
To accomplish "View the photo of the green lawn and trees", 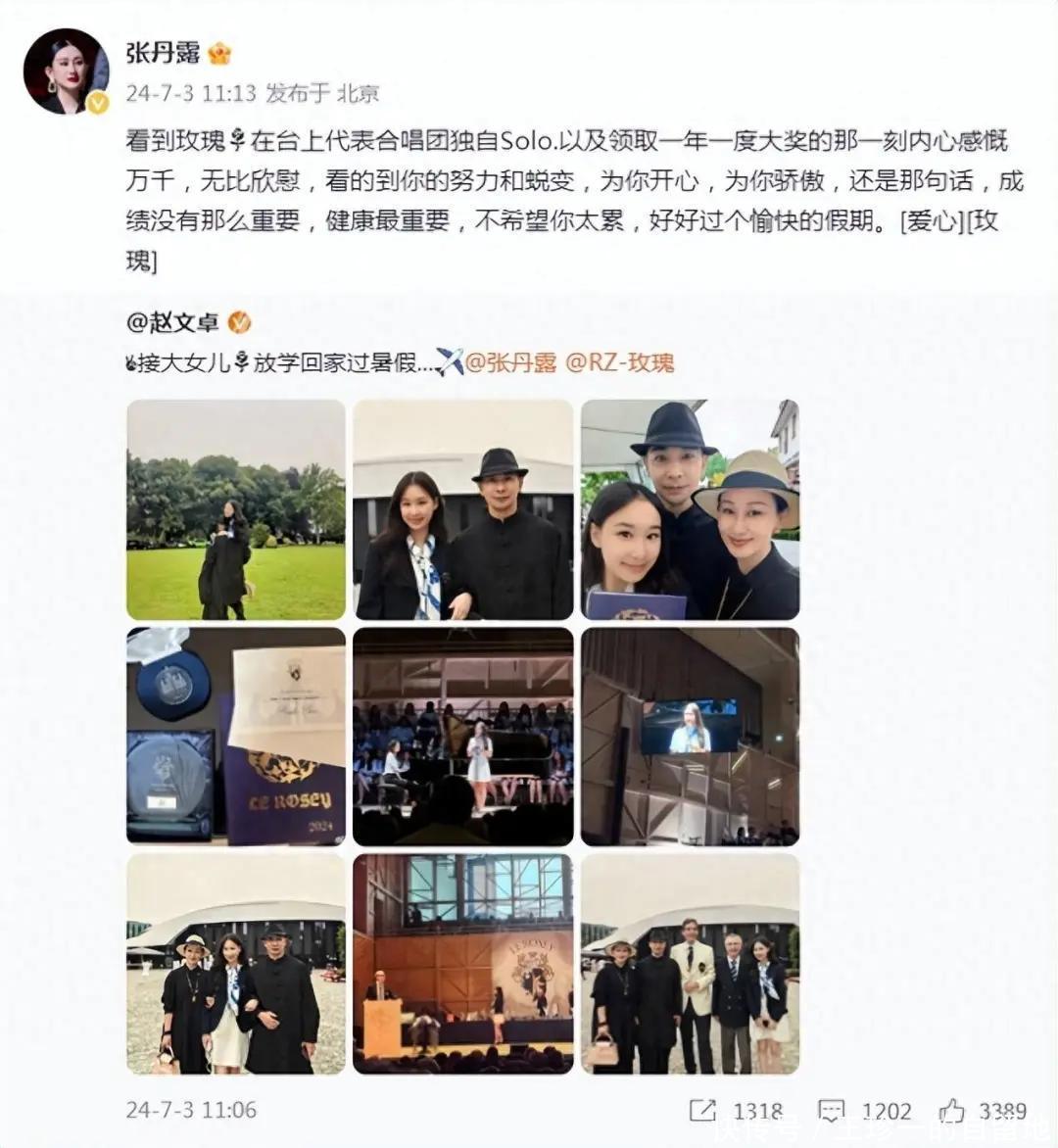I will pyautogui.click(x=236, y=509).
